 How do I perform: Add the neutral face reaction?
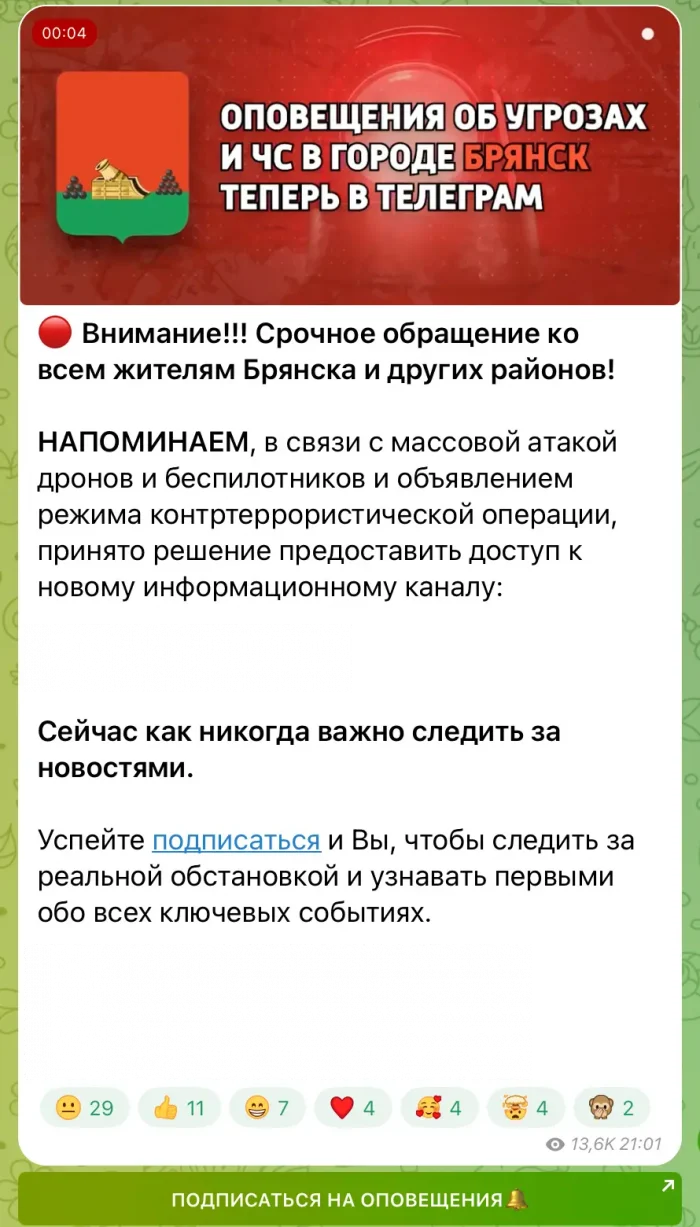point(85,1108)
